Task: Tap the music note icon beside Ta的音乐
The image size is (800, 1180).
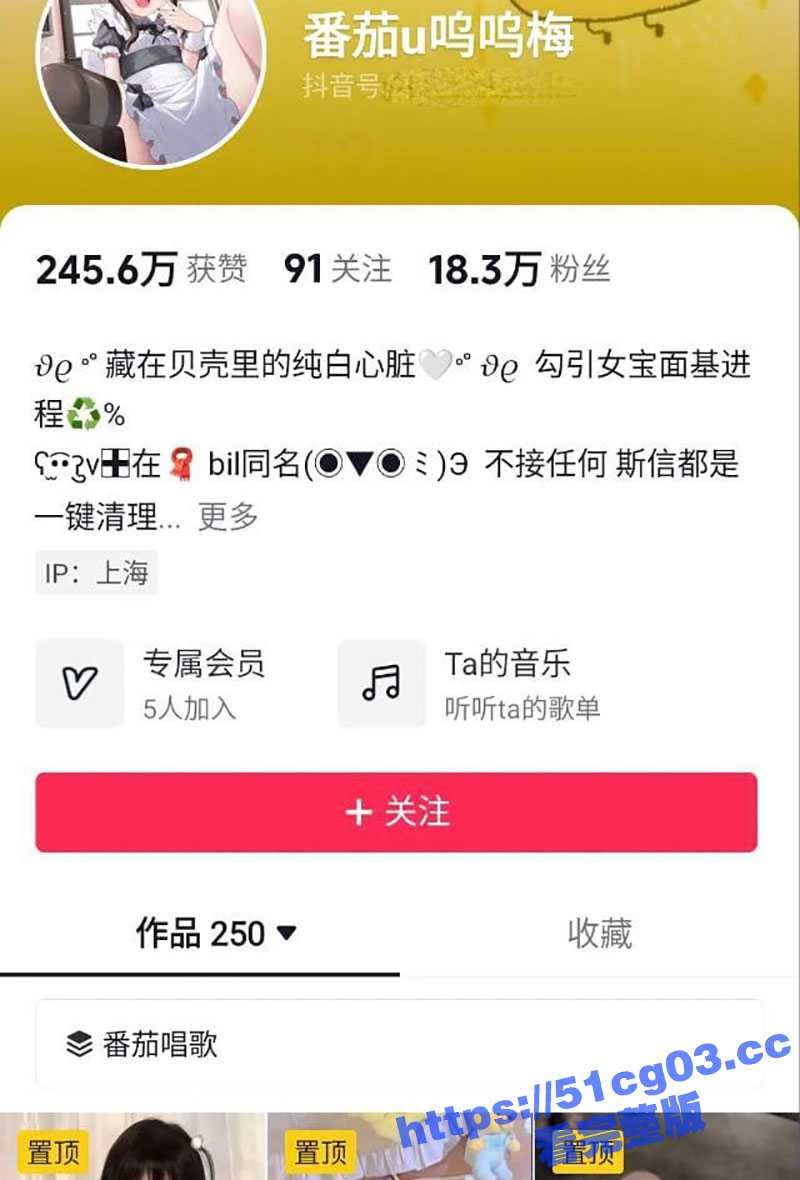Action: tap(383, 683)
